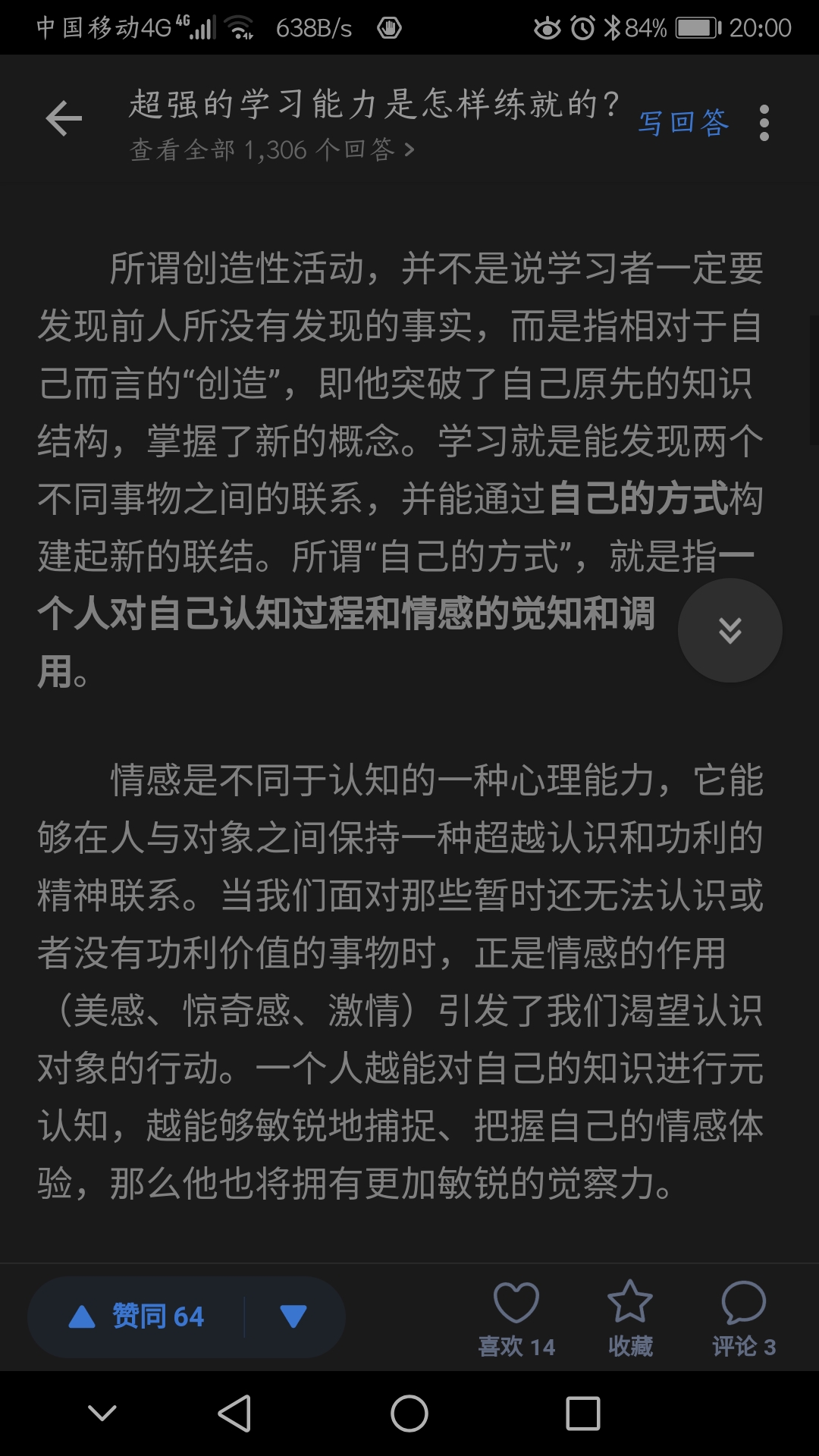This screenshot has height=1456, width=819.
Task: Tap 写回答 to write an answer
Action: pyautogui.click(x=683, y=122)
